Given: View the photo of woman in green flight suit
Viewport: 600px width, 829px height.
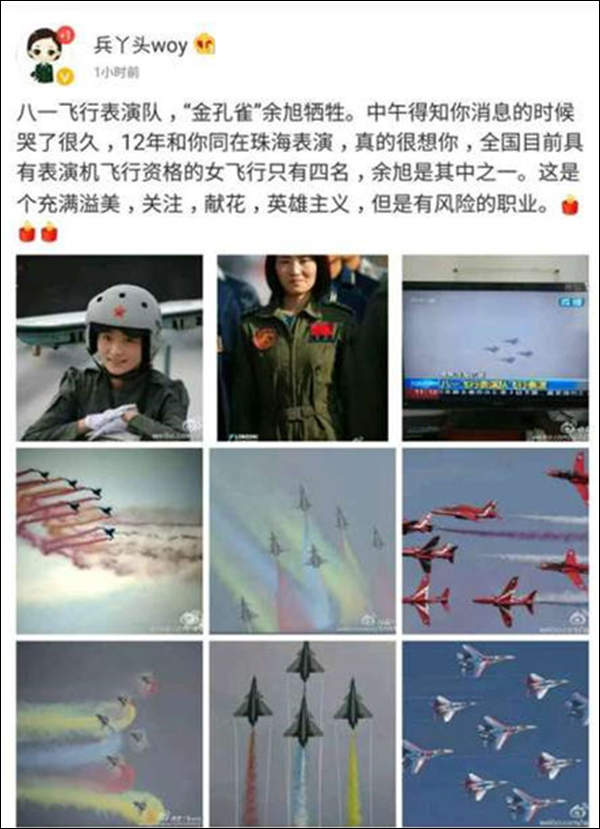Looking at the screenshot, I should pyautogui.click(x=302, y=348).
